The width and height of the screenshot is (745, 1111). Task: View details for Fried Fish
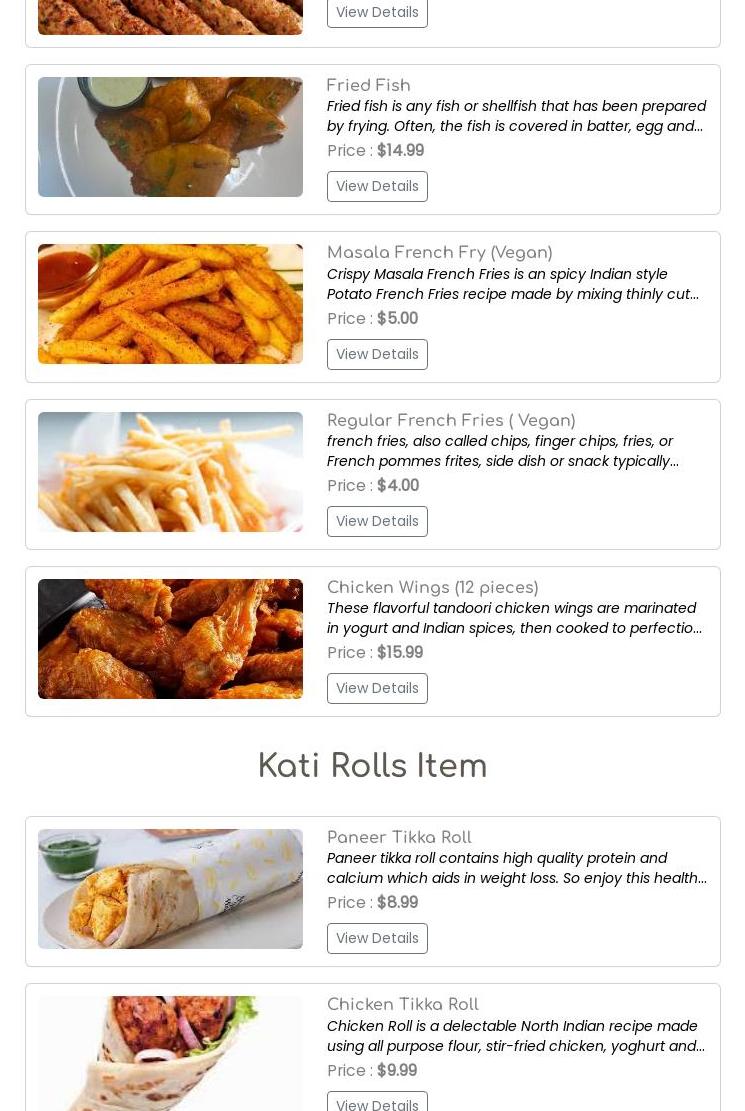coord(377,186)
